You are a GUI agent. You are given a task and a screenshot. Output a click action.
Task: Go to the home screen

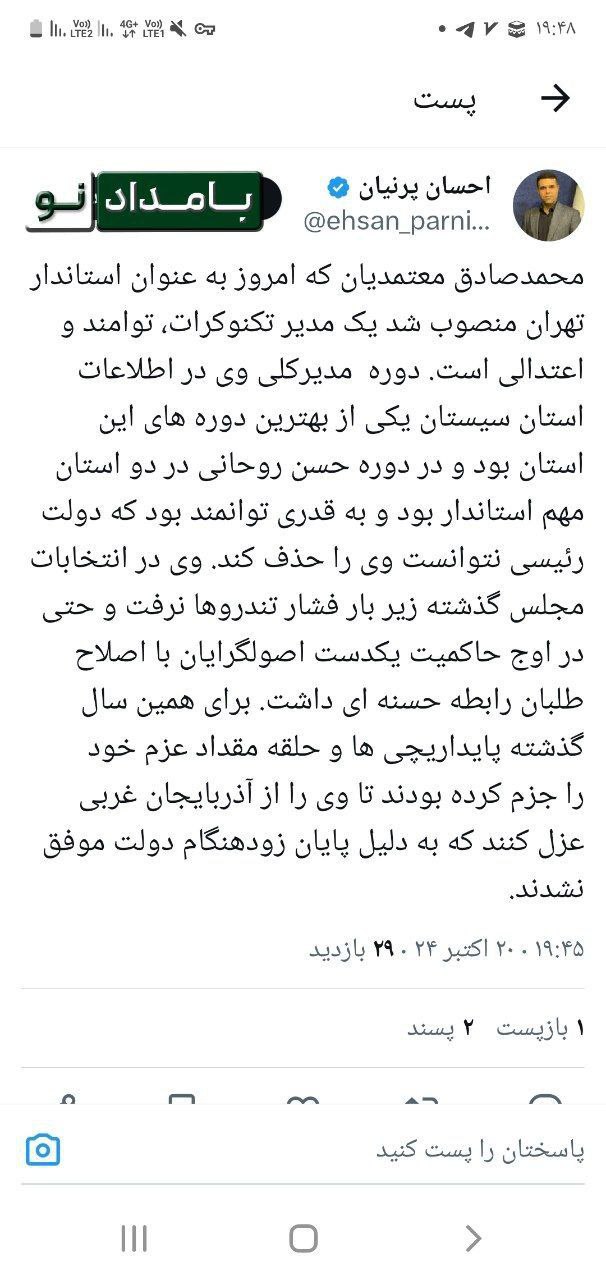pos(303,1238)
